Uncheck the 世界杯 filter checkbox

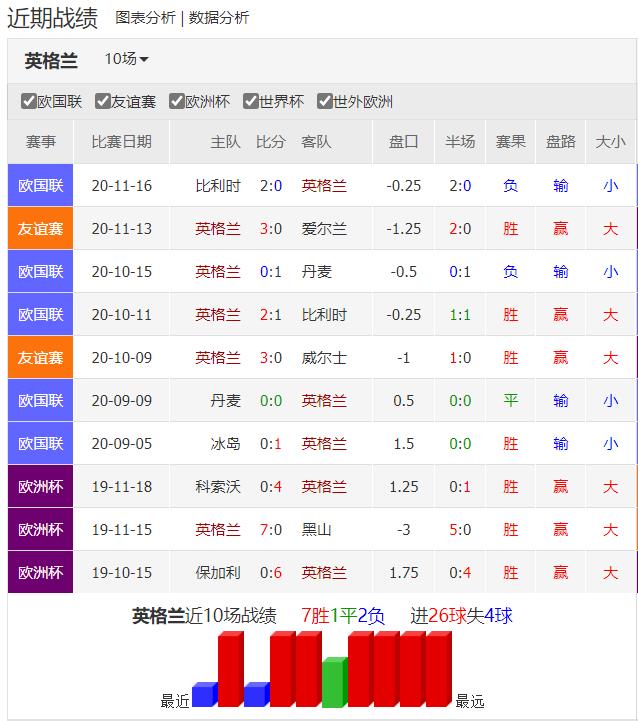[x=251, y=101]
